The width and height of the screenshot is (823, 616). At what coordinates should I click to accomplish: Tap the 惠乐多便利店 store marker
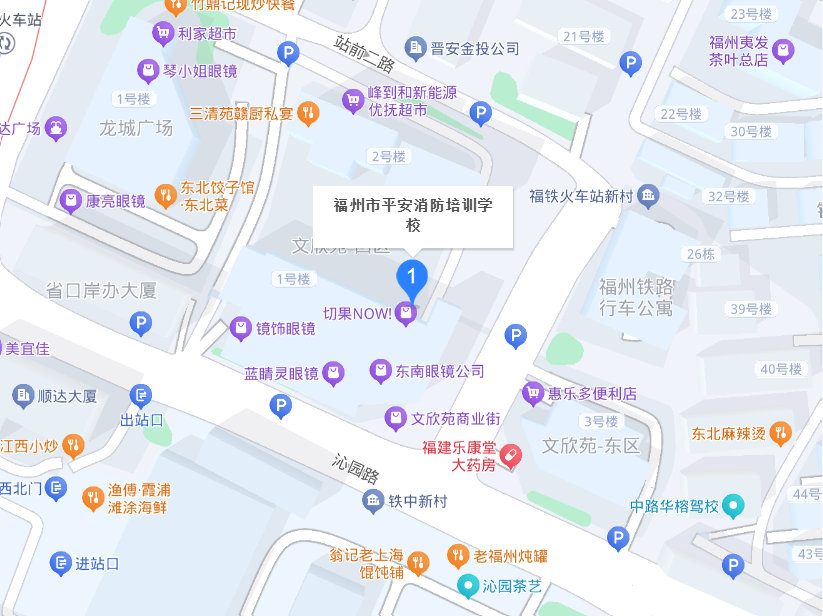click(532, 393)
